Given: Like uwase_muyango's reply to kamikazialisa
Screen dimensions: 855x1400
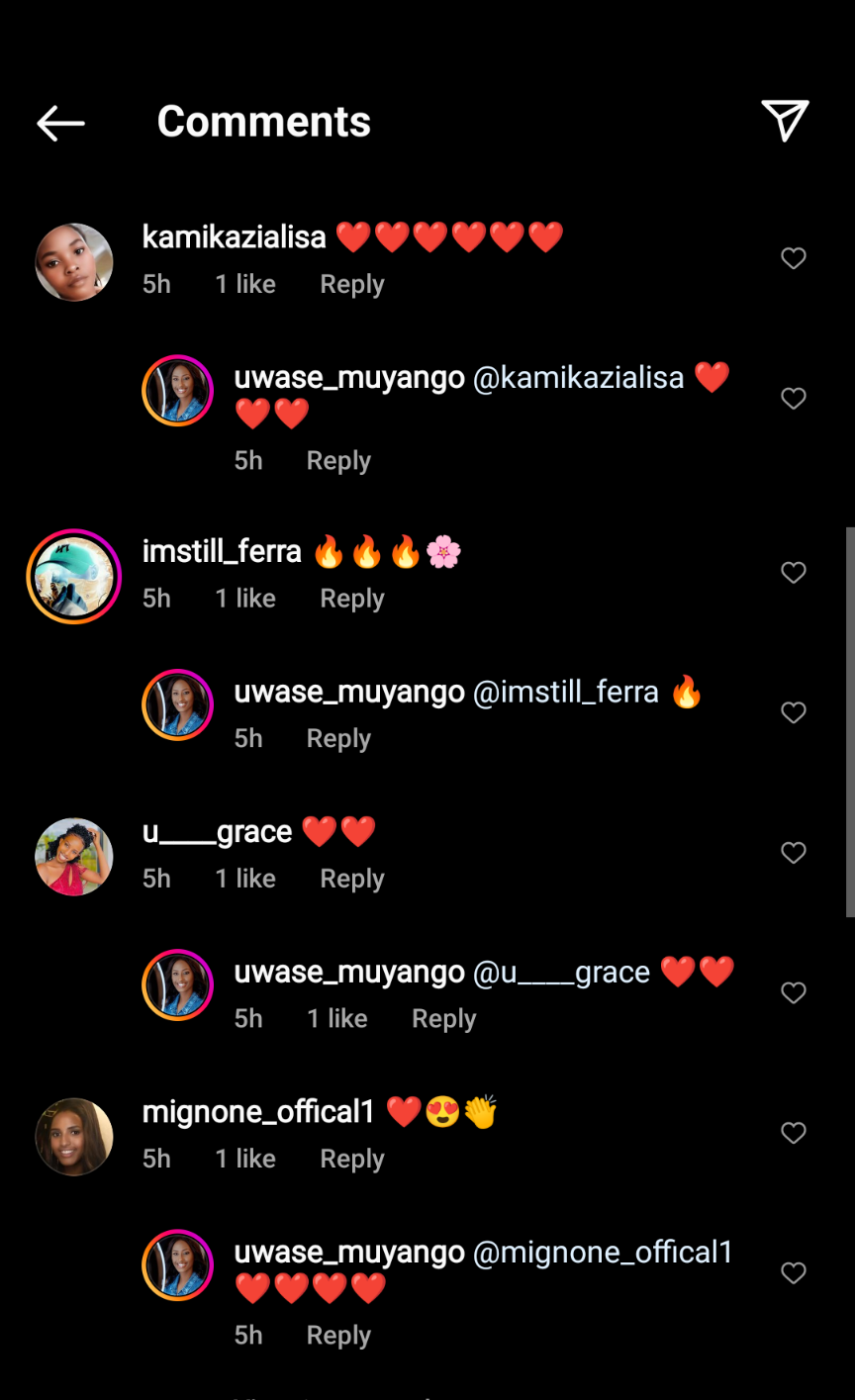Looking at the screenshot, I should [x=794, y=399].
